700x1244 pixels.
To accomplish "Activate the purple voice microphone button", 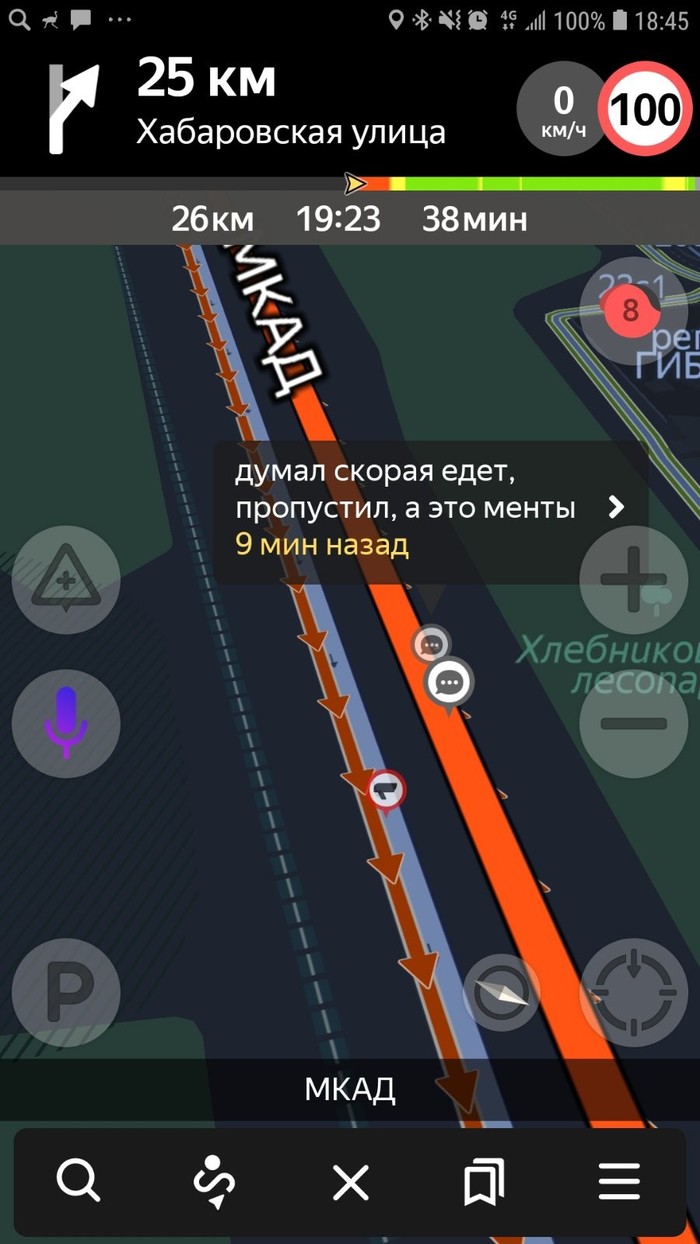I will (66, 722).
